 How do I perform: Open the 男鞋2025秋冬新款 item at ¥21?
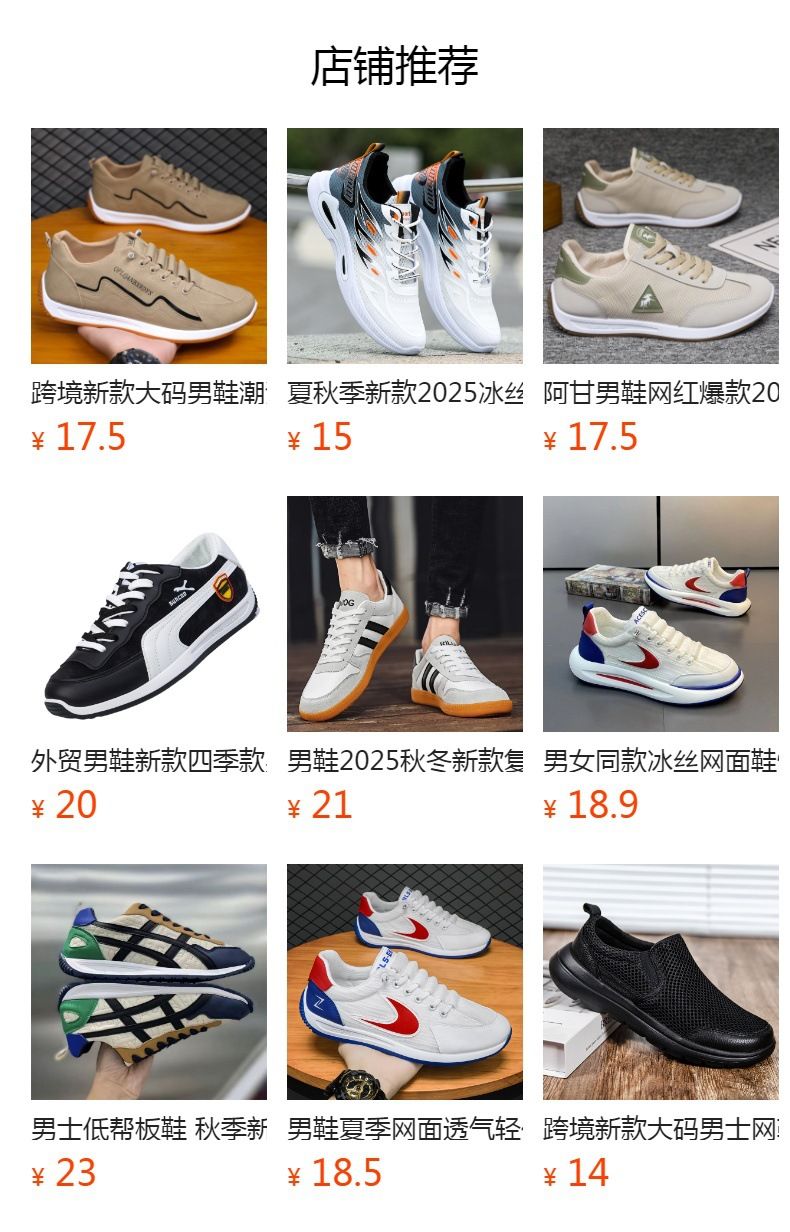(405, 660)
